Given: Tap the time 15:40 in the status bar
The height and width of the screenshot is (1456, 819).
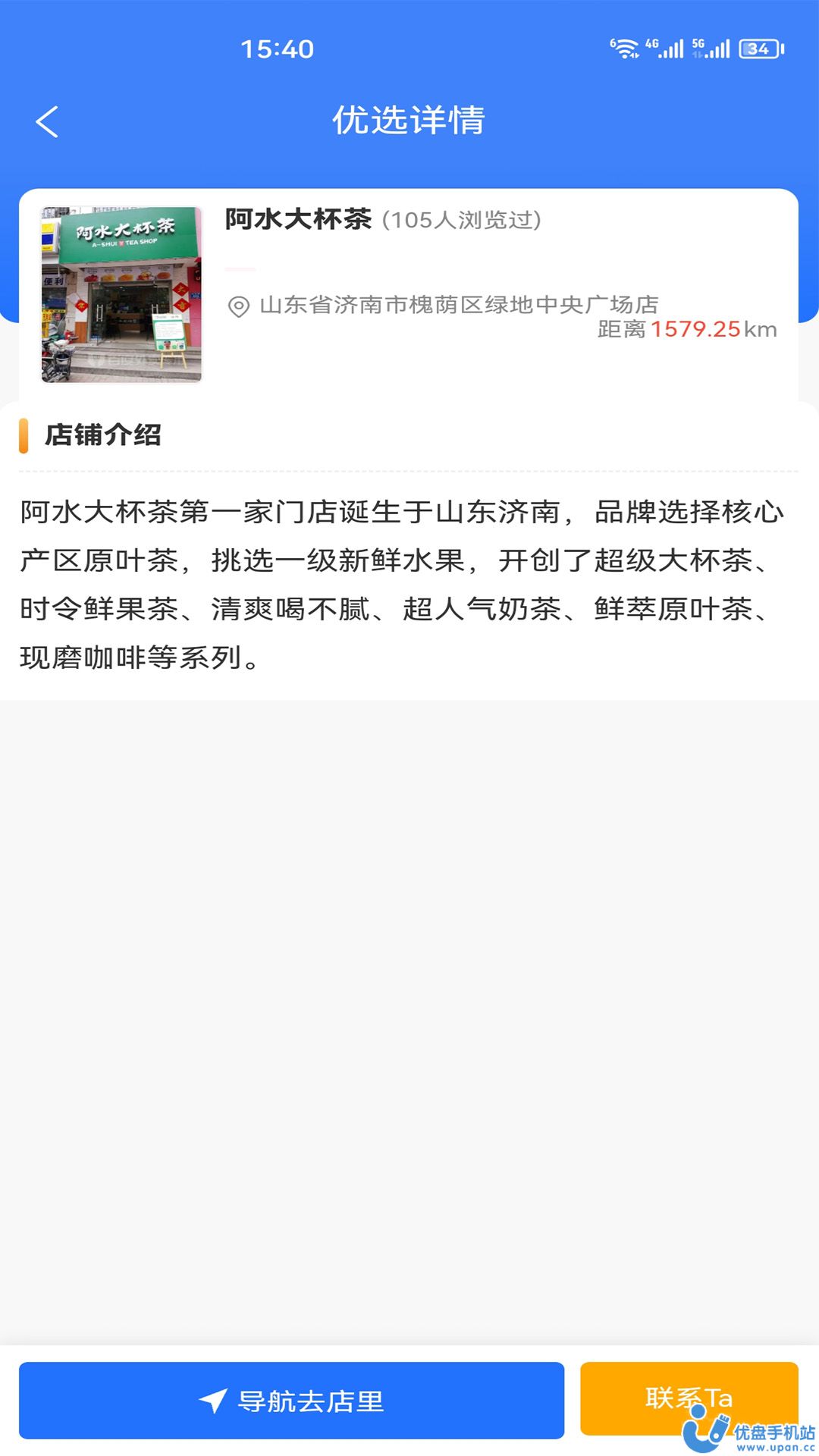Looking at the screenshot, I should [277, 49].
